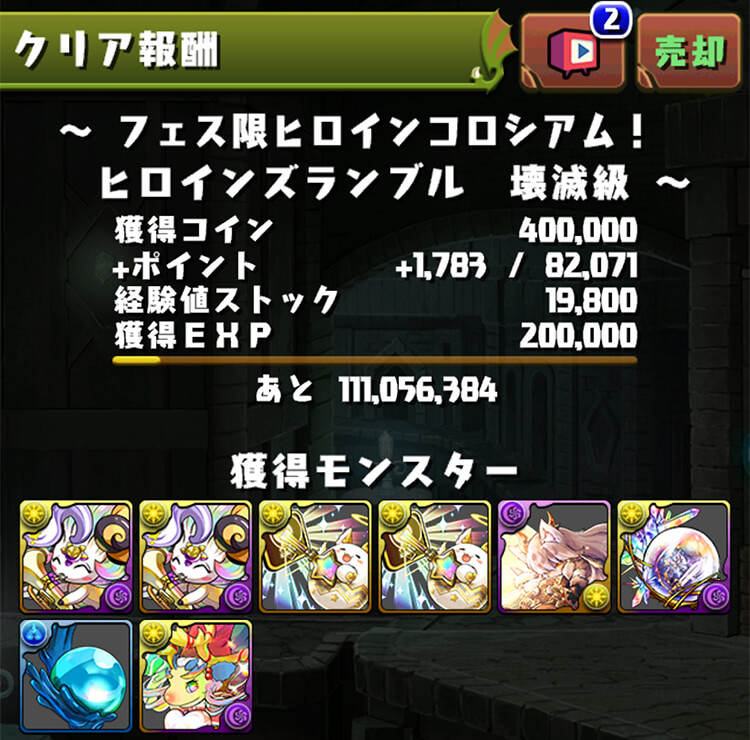Open the crystal ball monster reward

click(x=673, y=557)
